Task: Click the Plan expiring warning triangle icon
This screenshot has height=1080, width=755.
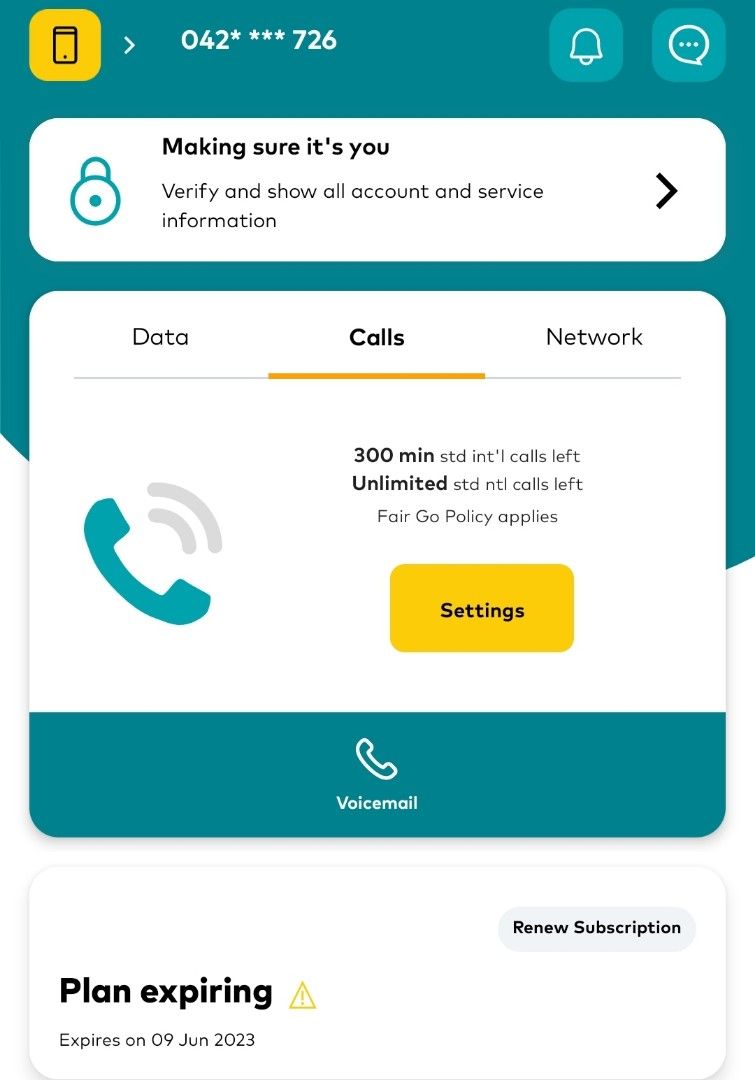Action: coord(303,994)
